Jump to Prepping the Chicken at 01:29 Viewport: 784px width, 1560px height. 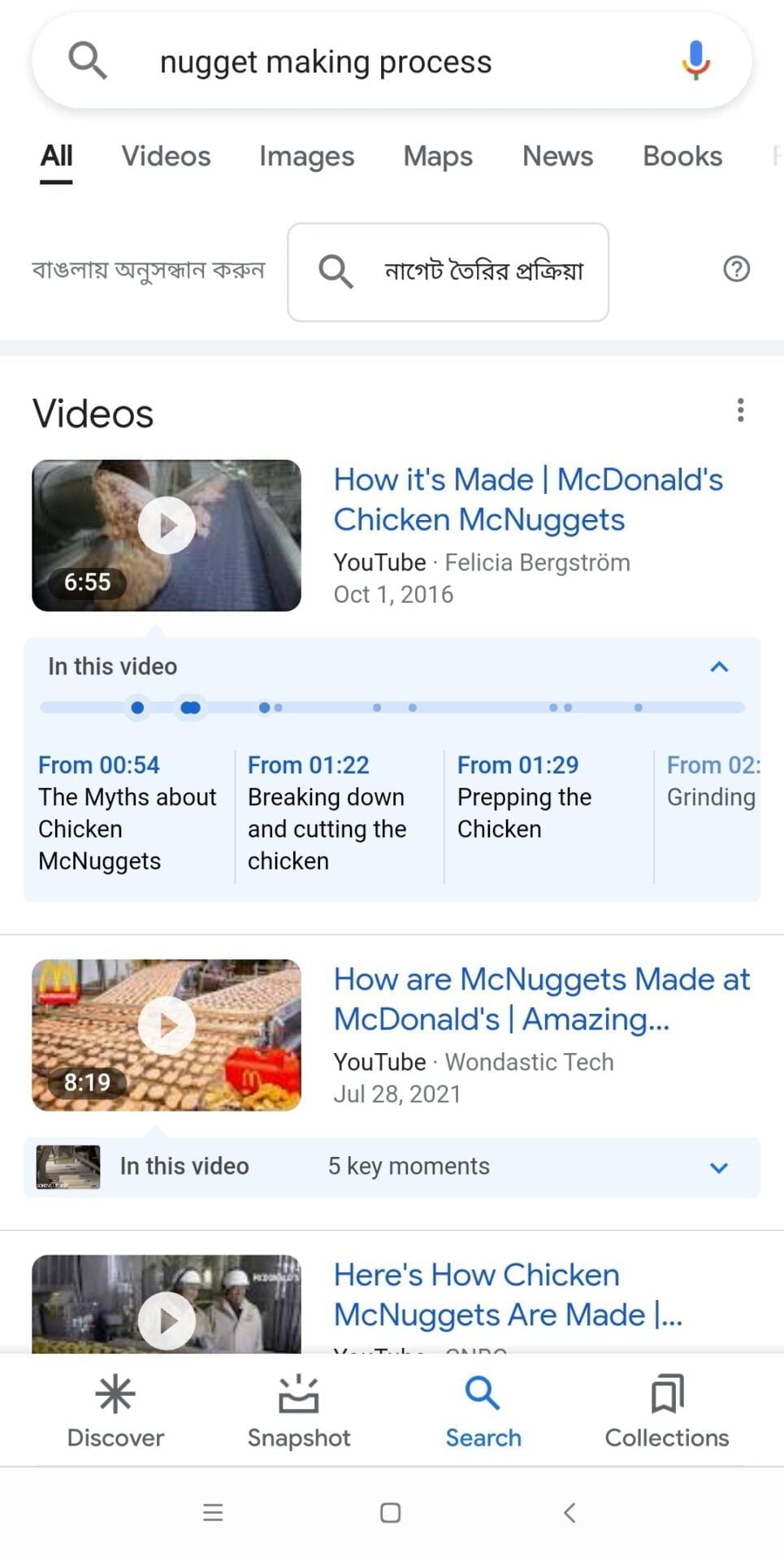point(525,797)
